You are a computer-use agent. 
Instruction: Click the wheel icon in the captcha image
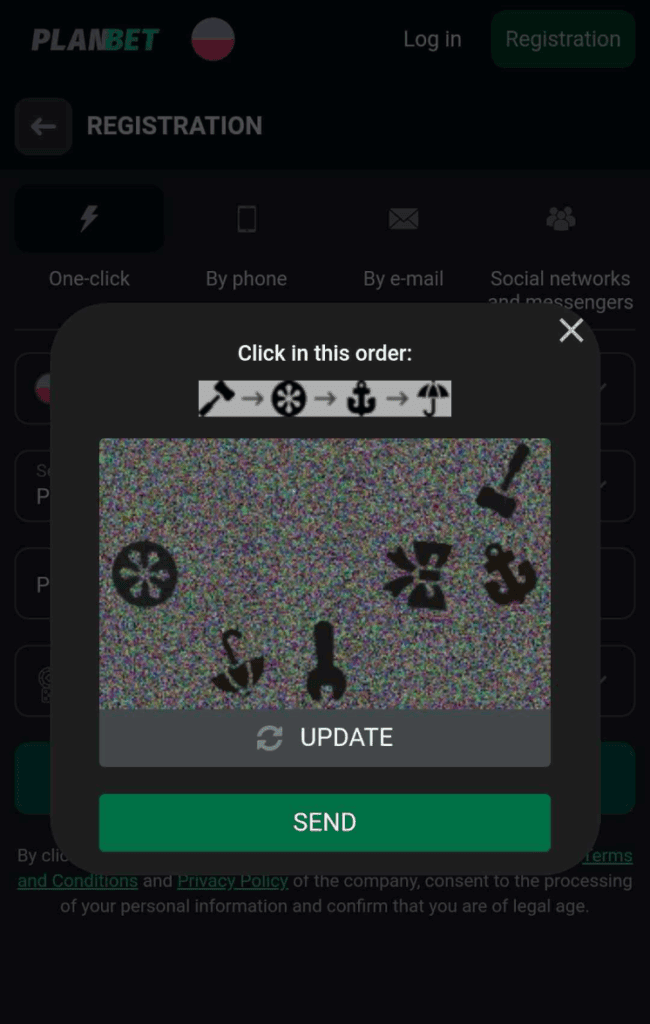tap(145, 574)
